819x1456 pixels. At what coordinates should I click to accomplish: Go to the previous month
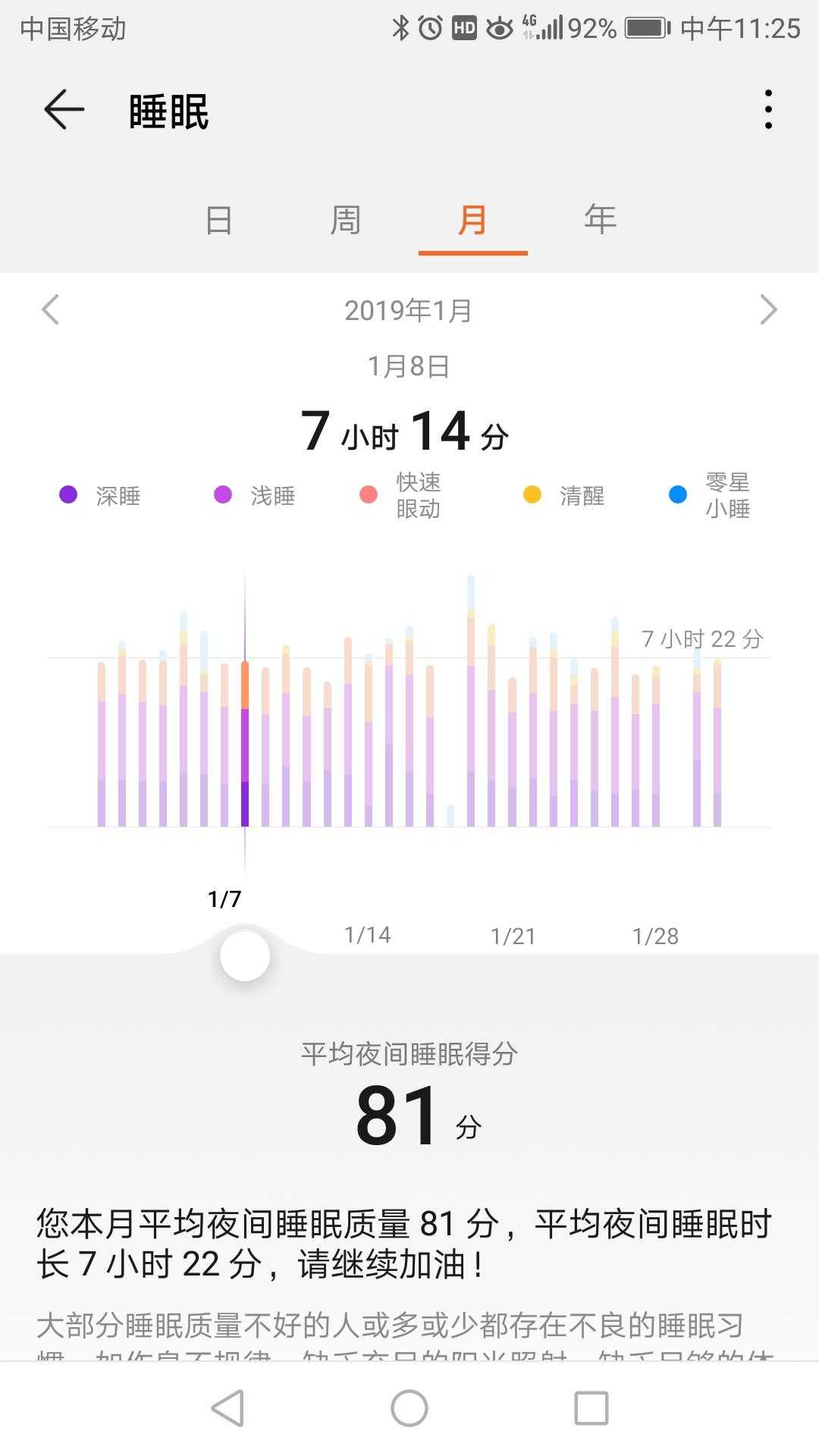click(50, 309)
